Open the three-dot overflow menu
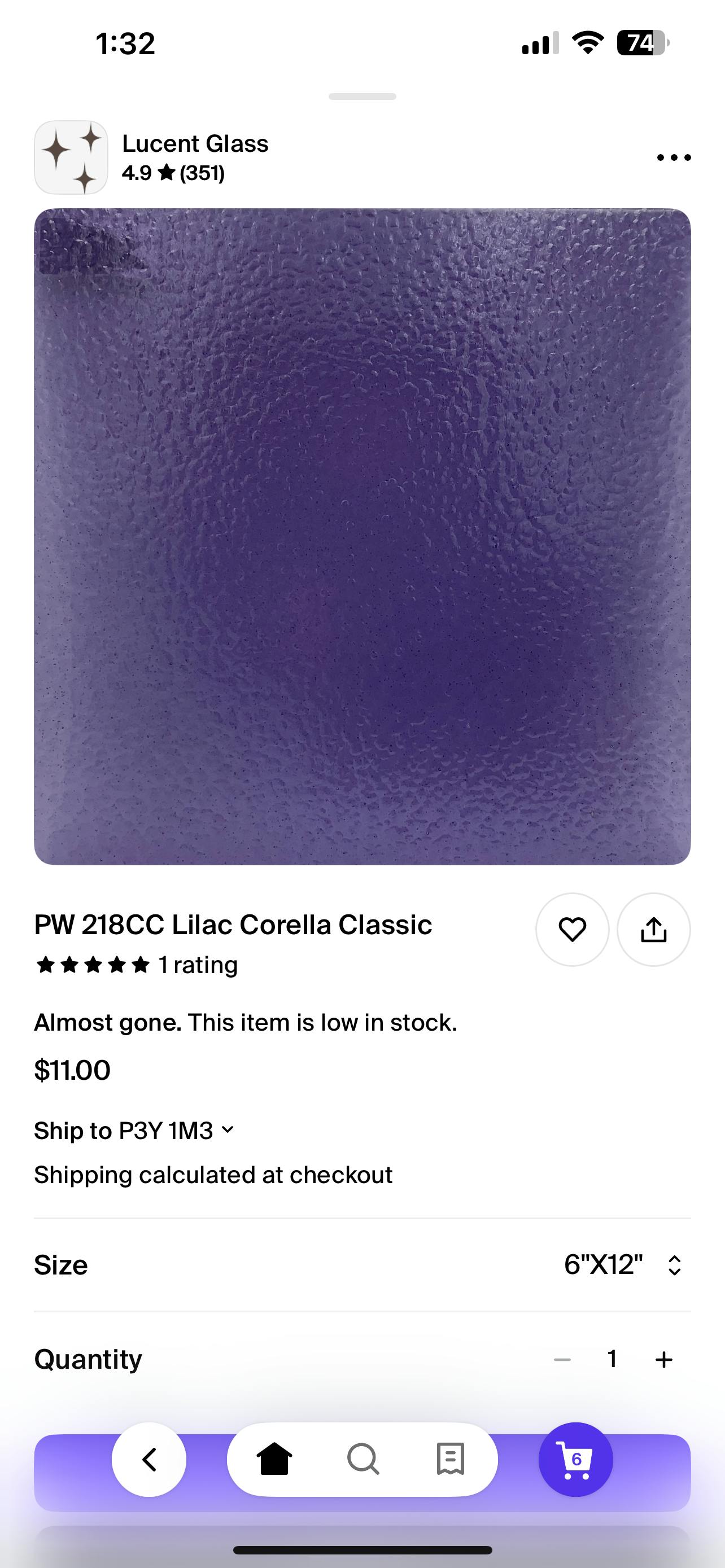 (673, 157)
